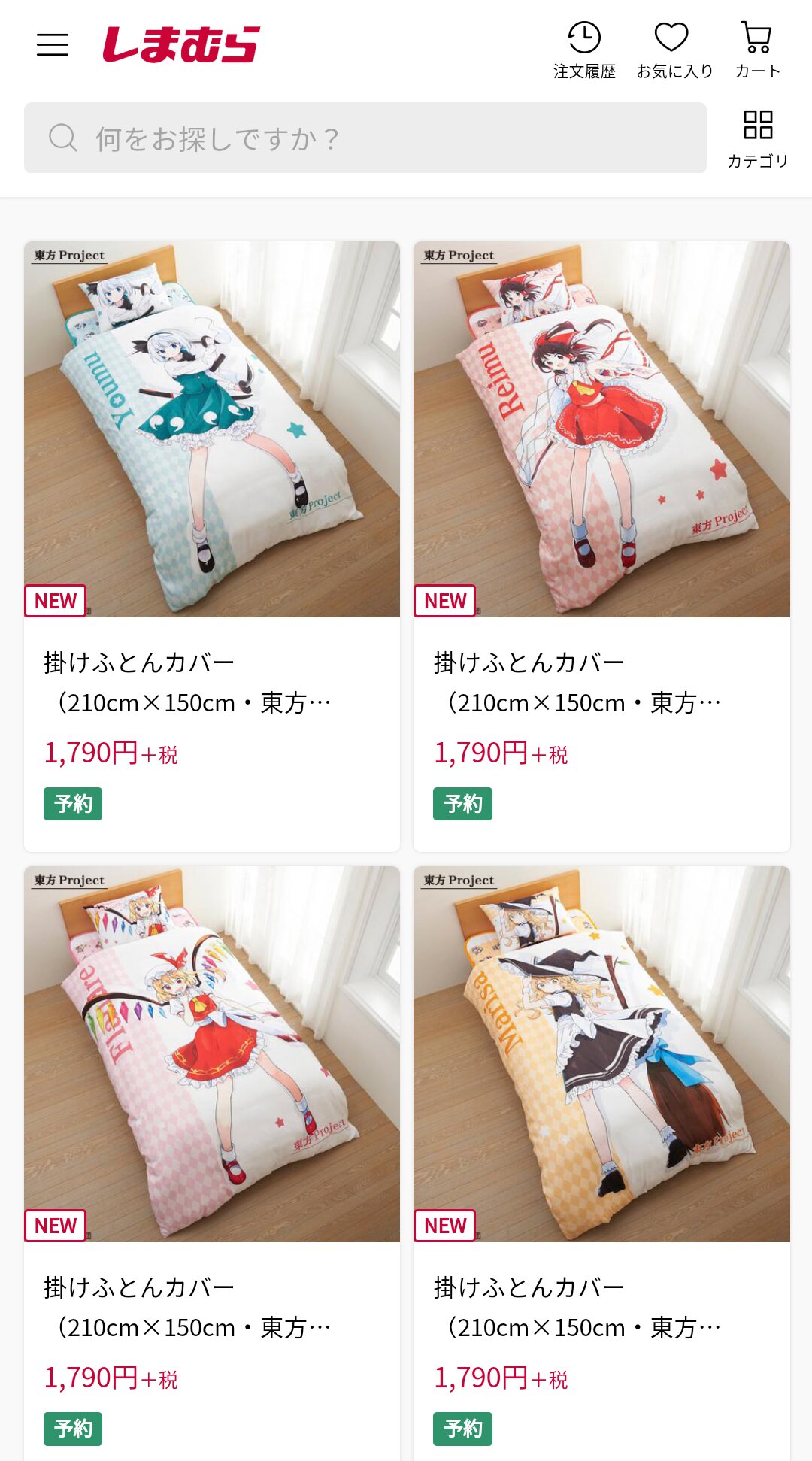The height and width of the screenshot is (1461, 812).
Task: Select the Reimu futon cover product
Action: pos(601,429)
